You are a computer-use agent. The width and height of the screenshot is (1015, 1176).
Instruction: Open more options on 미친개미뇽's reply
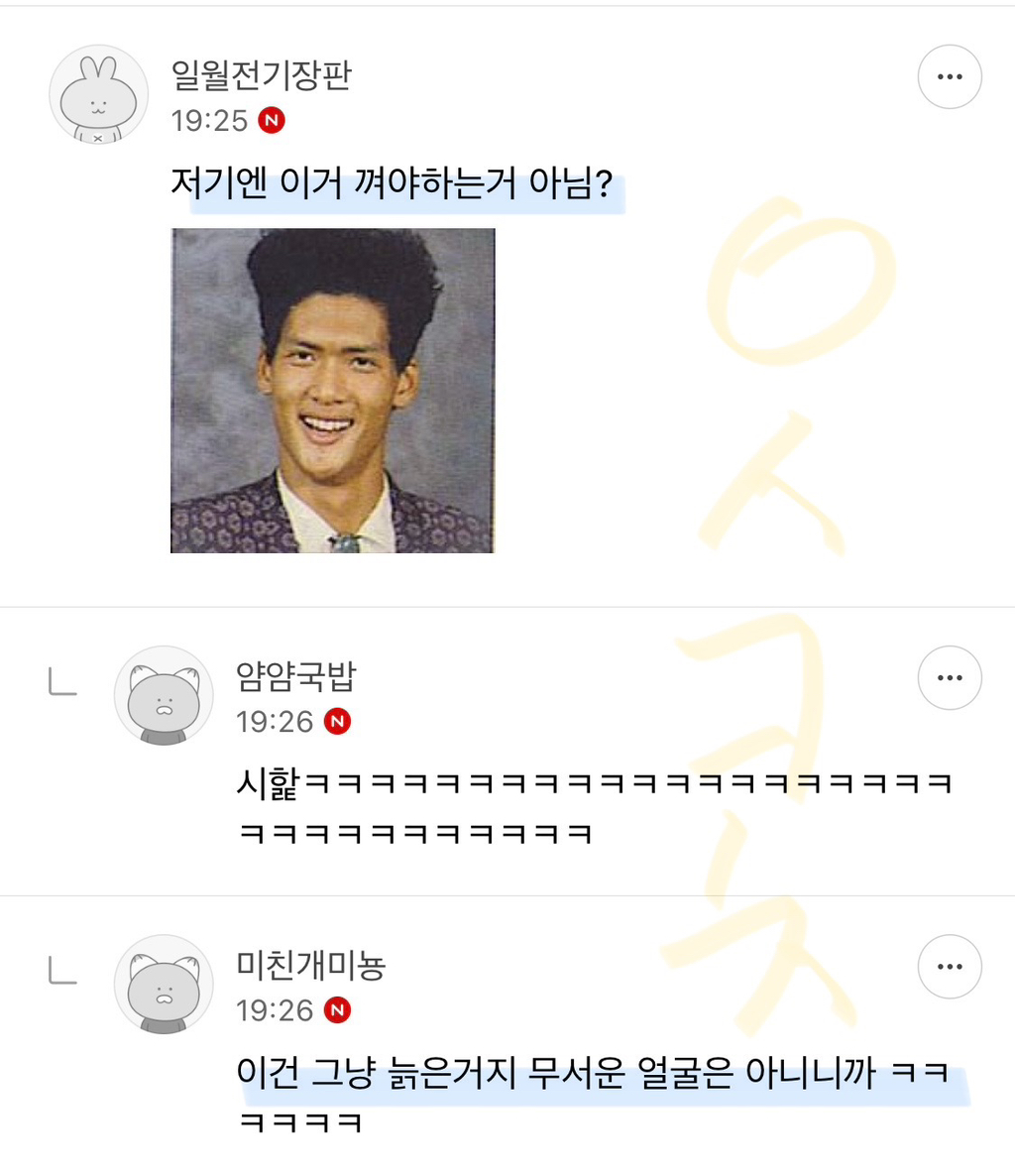(949, 967)
